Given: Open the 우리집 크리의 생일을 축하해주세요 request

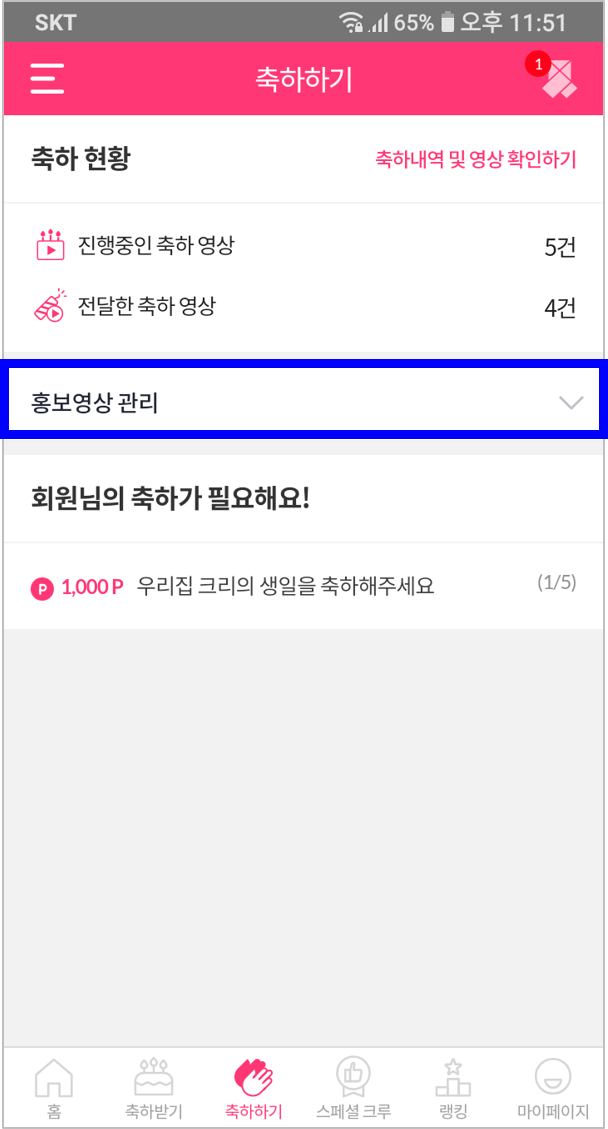Looking at the screenshot, I should pyautogui.click(x=304, y=586).
